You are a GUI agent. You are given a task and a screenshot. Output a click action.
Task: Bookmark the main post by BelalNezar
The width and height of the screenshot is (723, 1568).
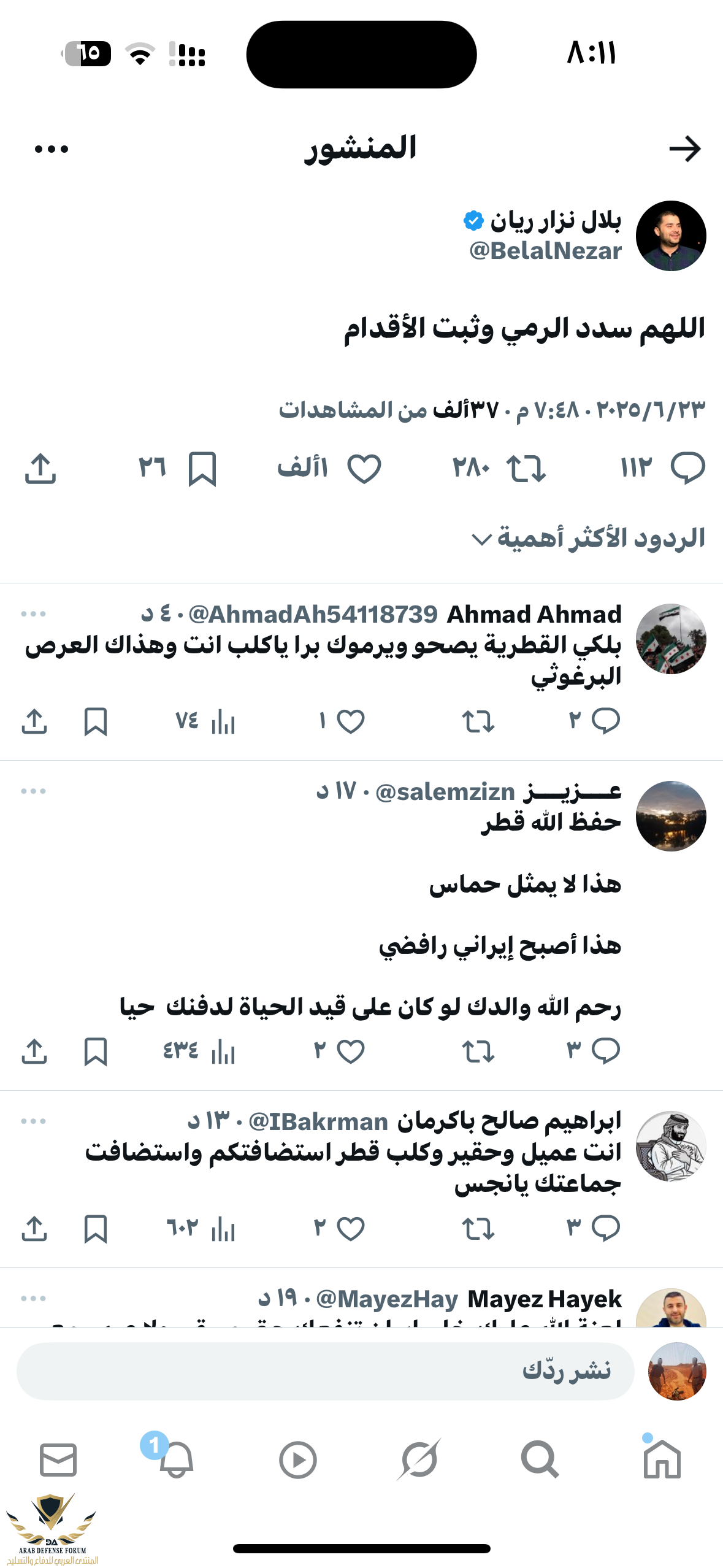point(202,469)
